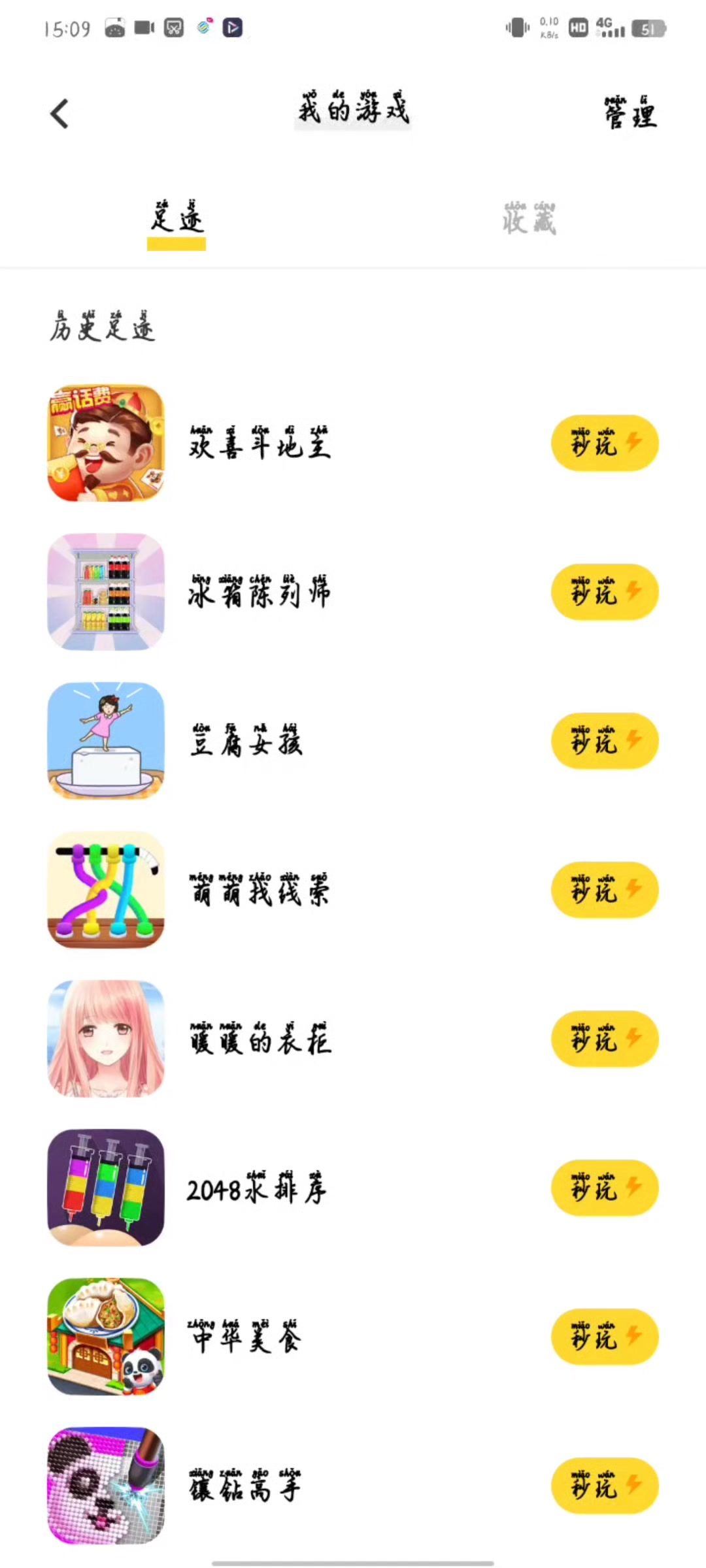Tap 秒玩 beside 中华美食
The width and height of the screenshot is (706, 1568).
605,1337
